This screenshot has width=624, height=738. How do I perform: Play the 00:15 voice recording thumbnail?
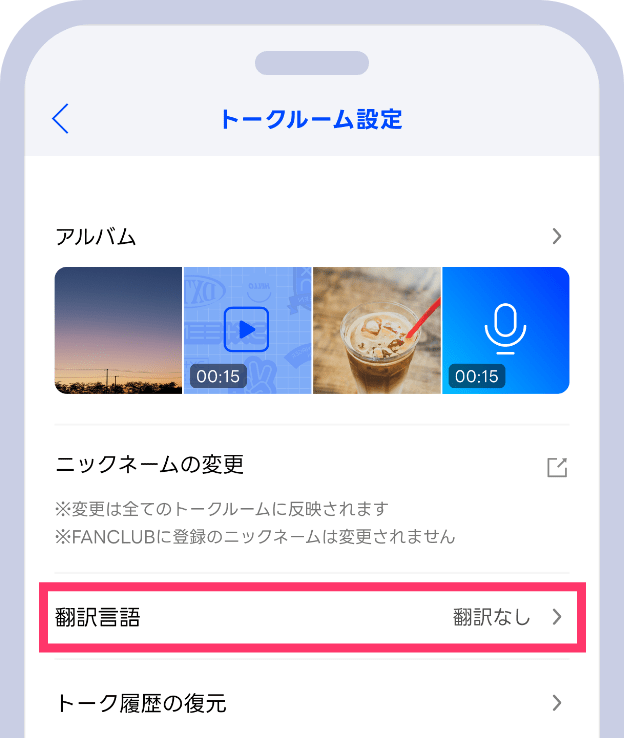(x=505, y=330)
